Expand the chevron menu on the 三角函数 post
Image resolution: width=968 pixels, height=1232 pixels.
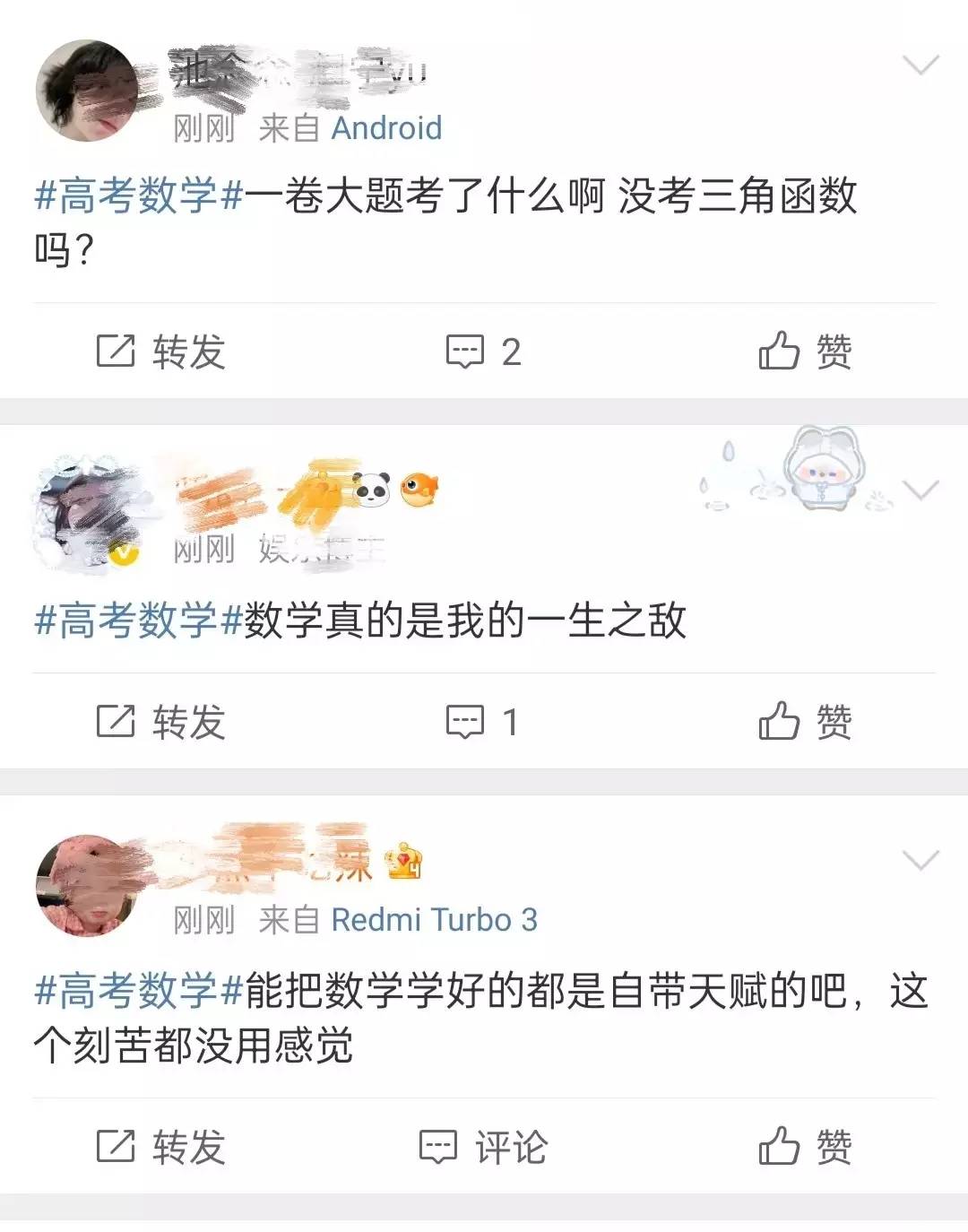point(920,65)
